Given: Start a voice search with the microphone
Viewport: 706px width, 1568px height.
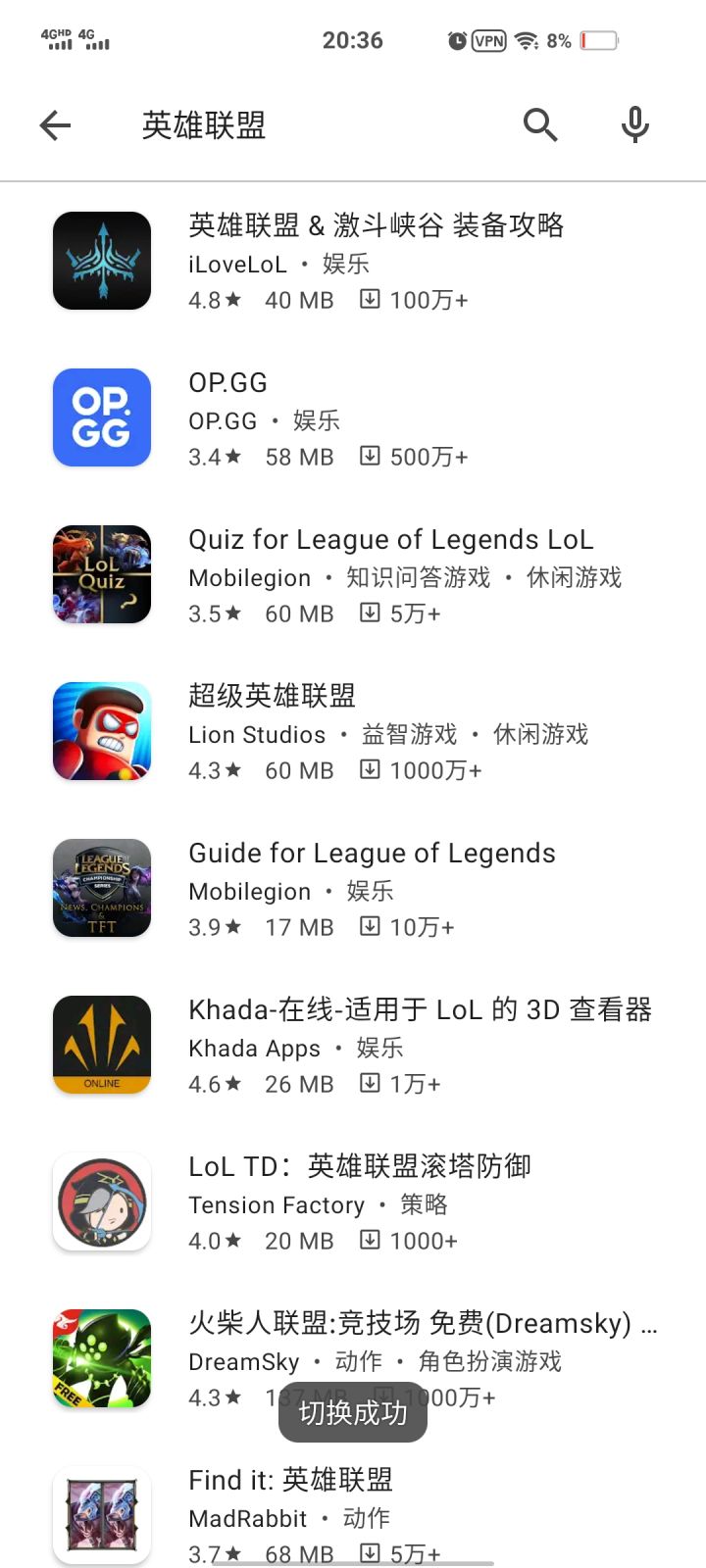Looking at the screenshot, I should pos(633,125).
